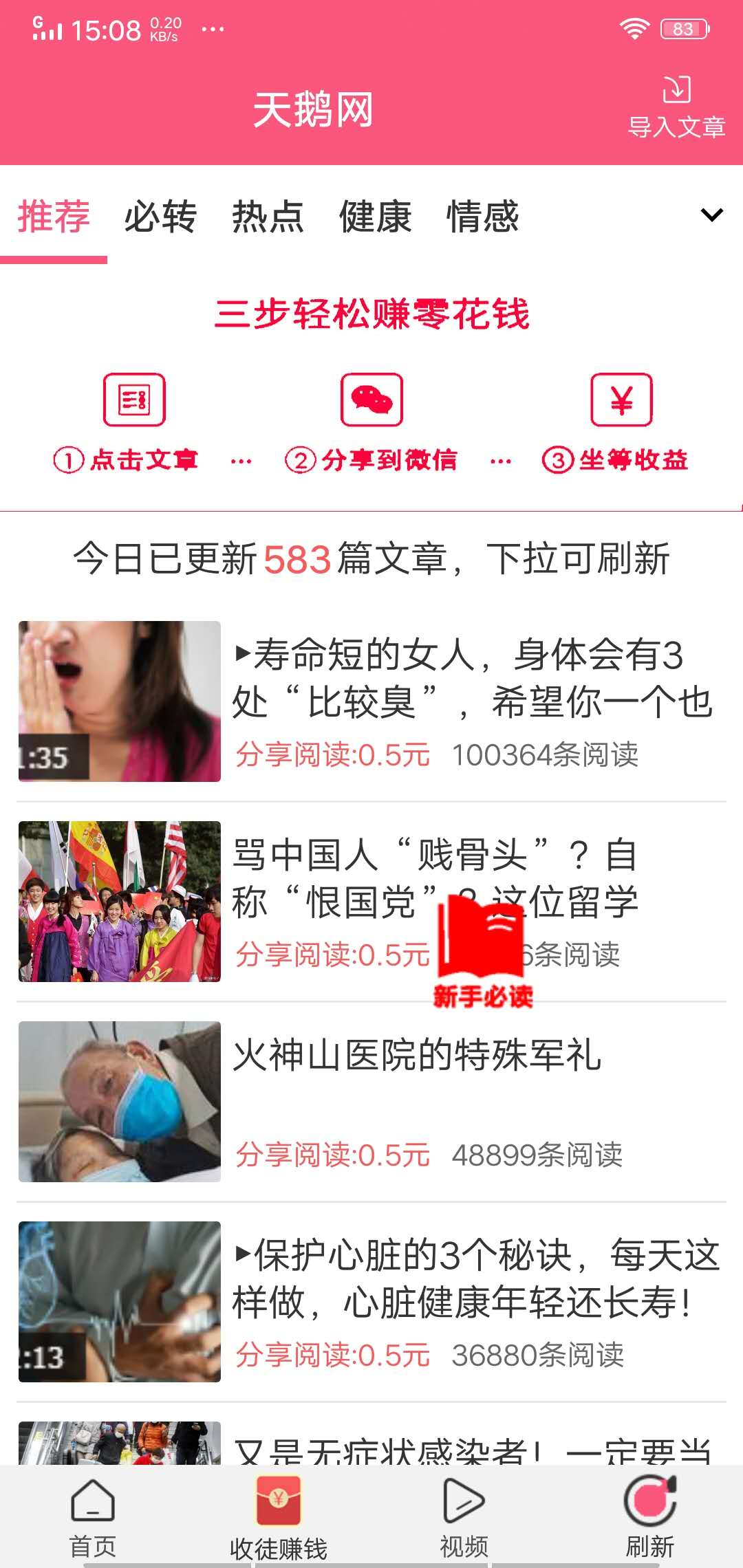Viewport: 743px width, 1568px height.
Task: Switch to the 热点 tab
Action: [x=268, y=217]
